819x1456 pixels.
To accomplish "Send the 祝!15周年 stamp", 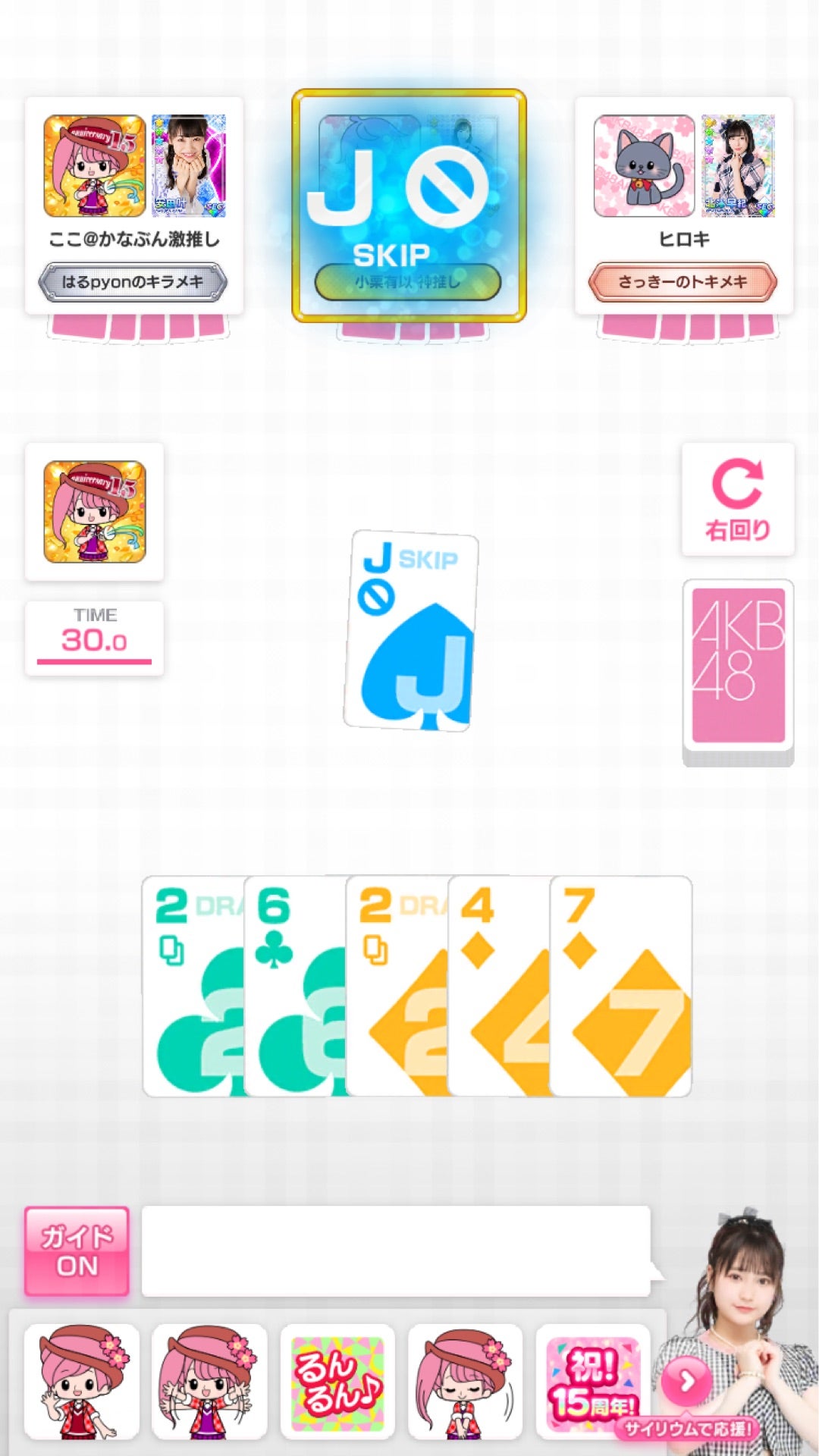I will [x=593, y=1382].
